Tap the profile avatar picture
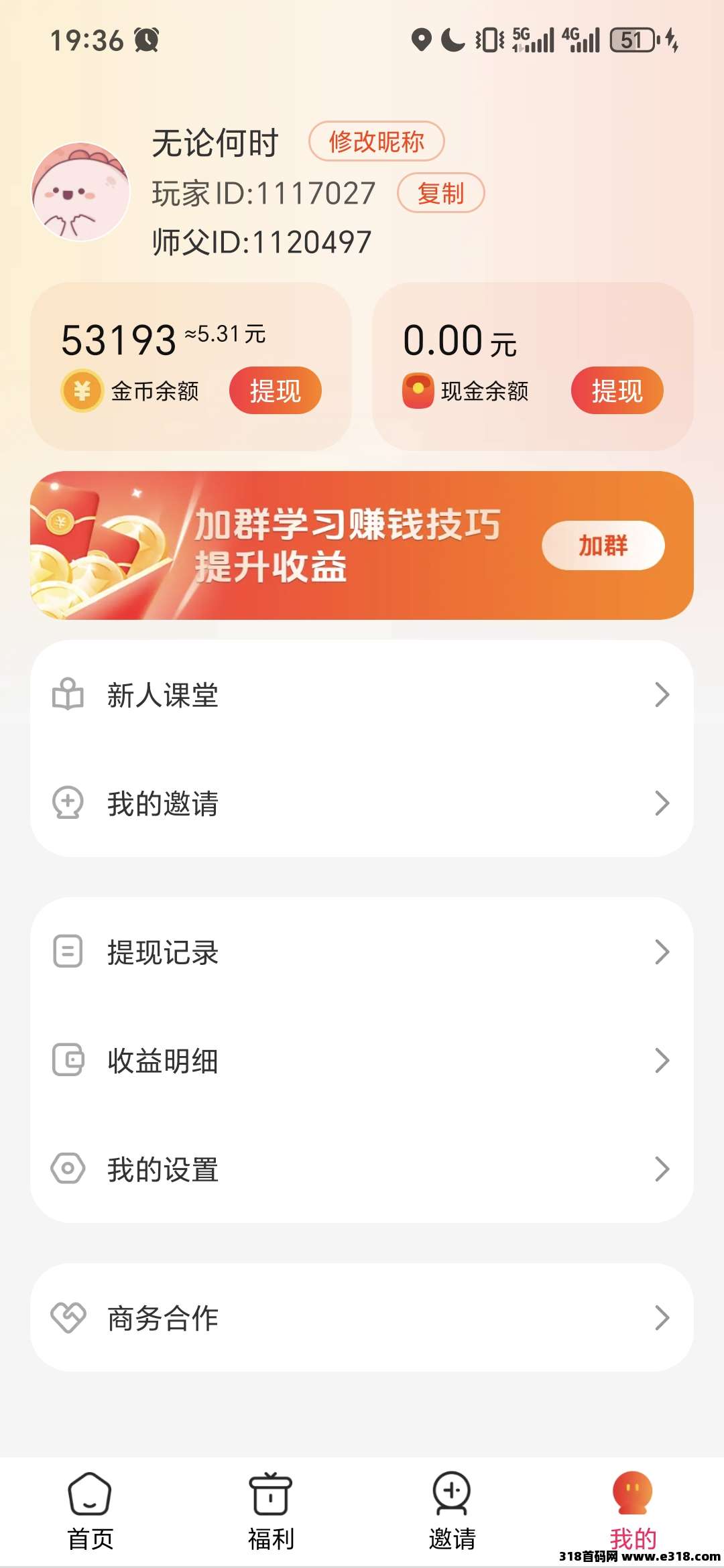This screenshot has width=724, height=1568. [81, 192]
